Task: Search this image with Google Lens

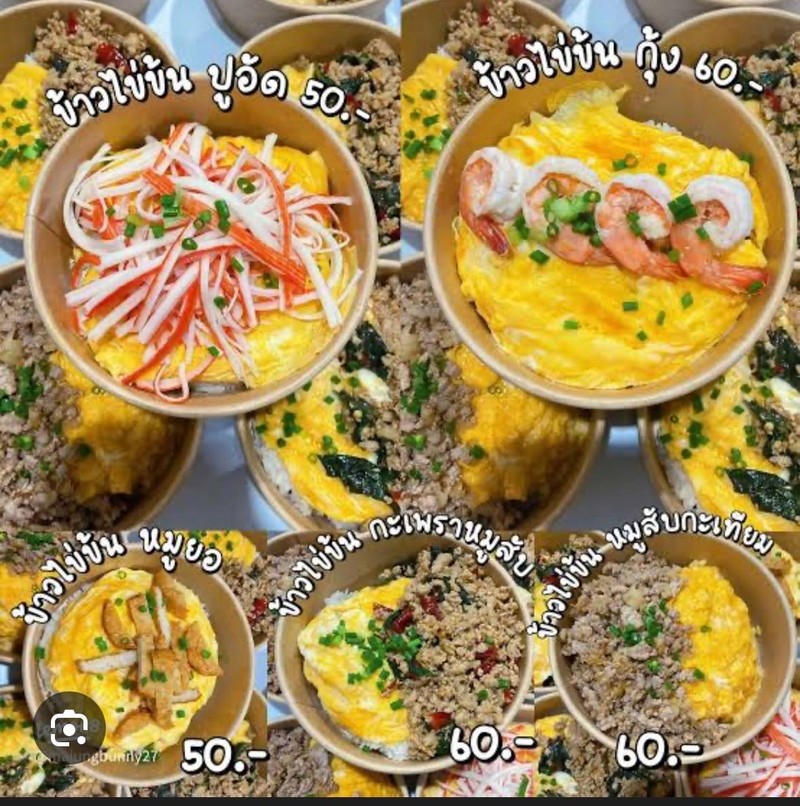Action: pos(69,727)
